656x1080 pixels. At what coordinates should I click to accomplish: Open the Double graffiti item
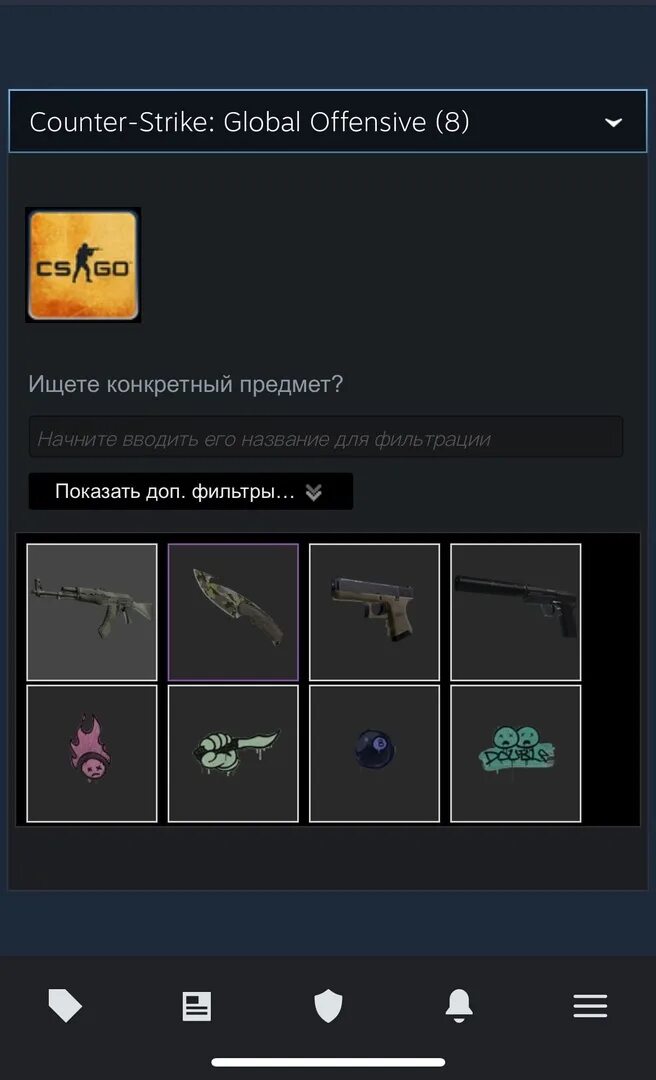(515, 754)
